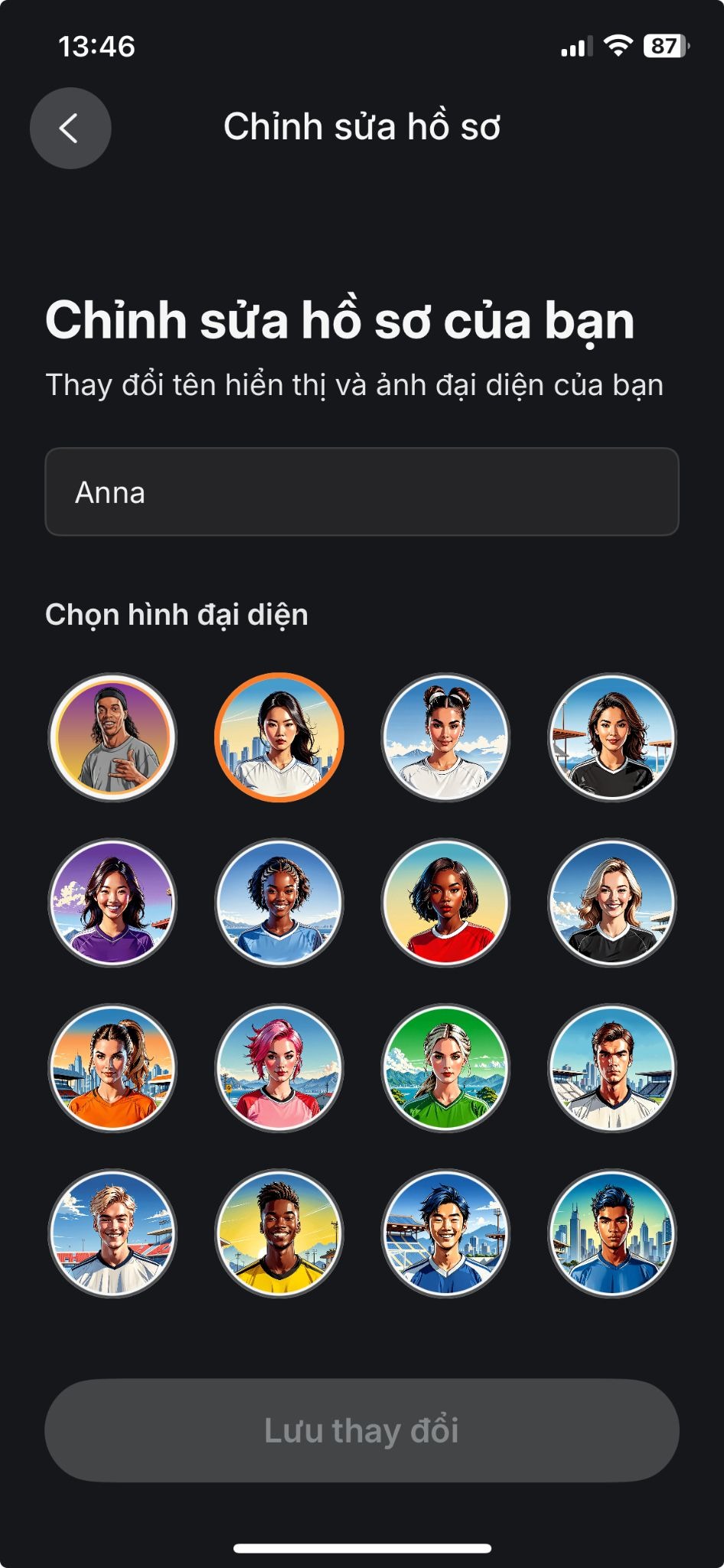Image resolution: width=724 pixels, height=1568 pixels.
Task: Choose the avatar in red jersey
Action: [445, 903]
